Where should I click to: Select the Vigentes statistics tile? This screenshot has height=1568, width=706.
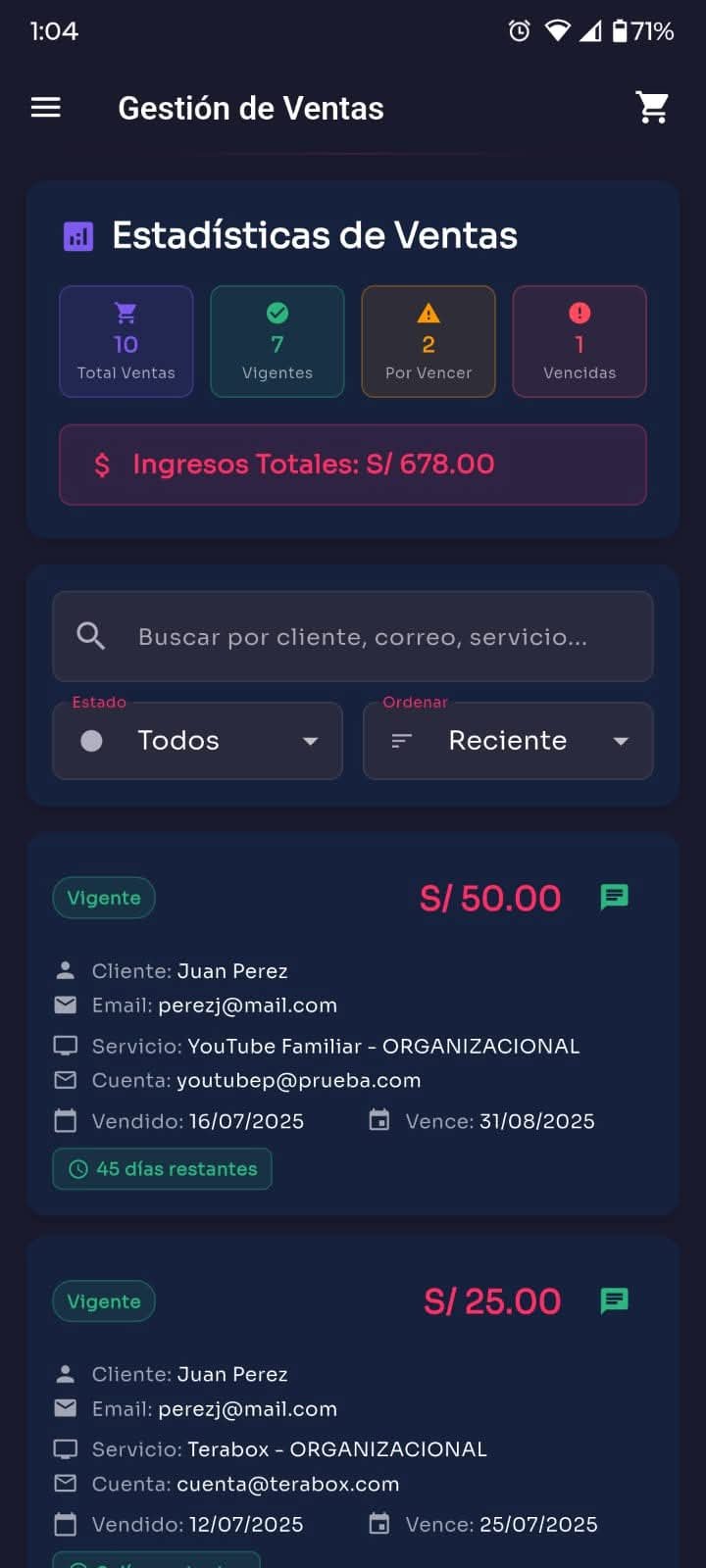click(277, 342)
